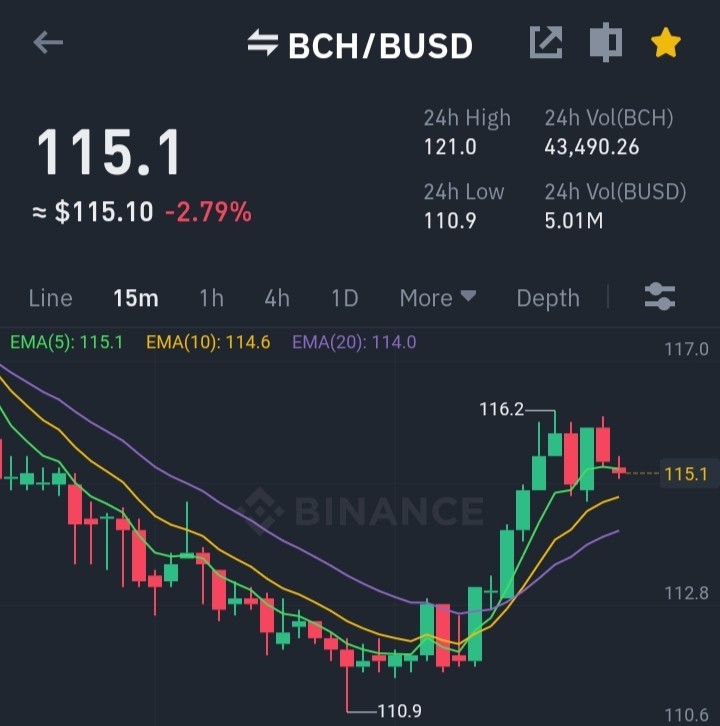Screen dimensions: 720x726
Task: Open the BCH/BUSD pair switcher
Action: 360,45
